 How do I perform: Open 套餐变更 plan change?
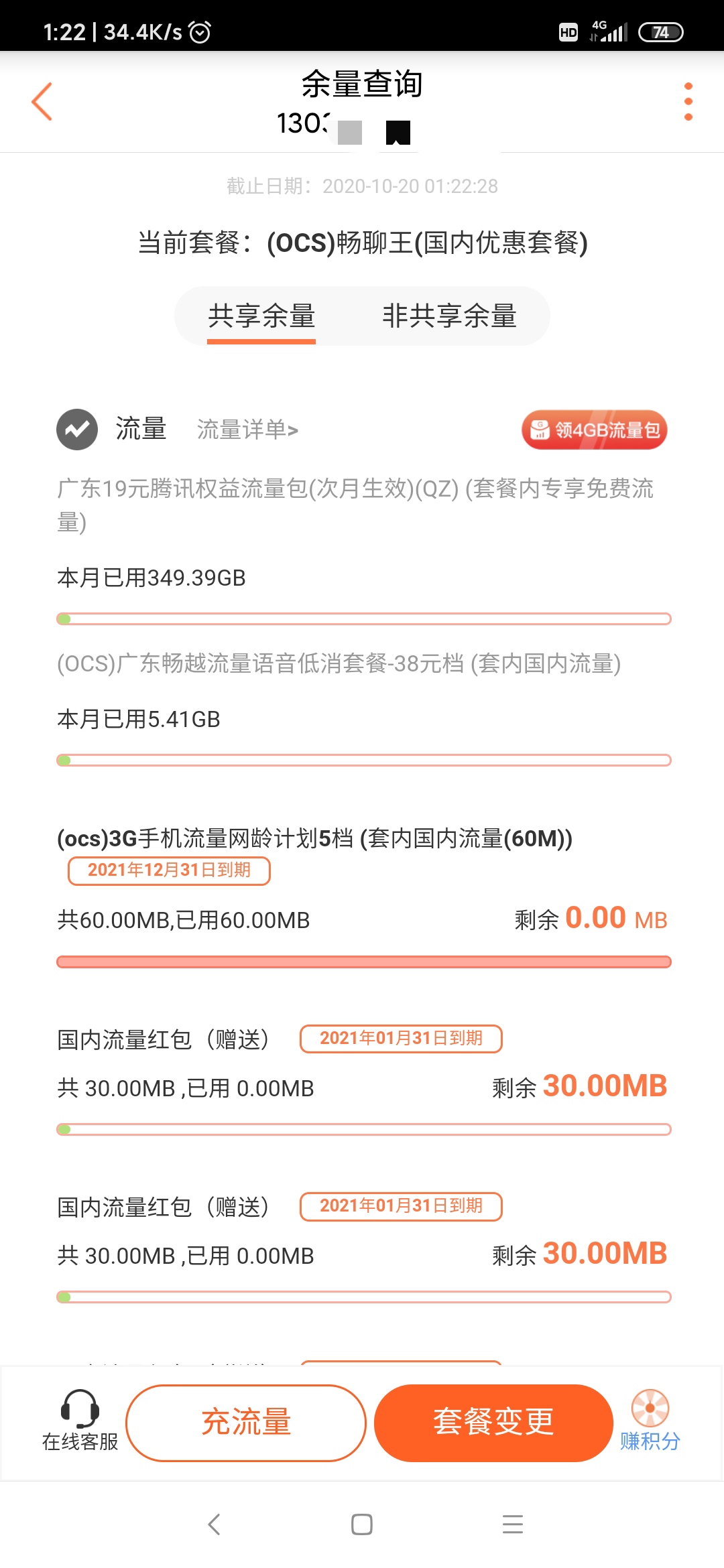pyautogui.click(x=493, y=1423)
